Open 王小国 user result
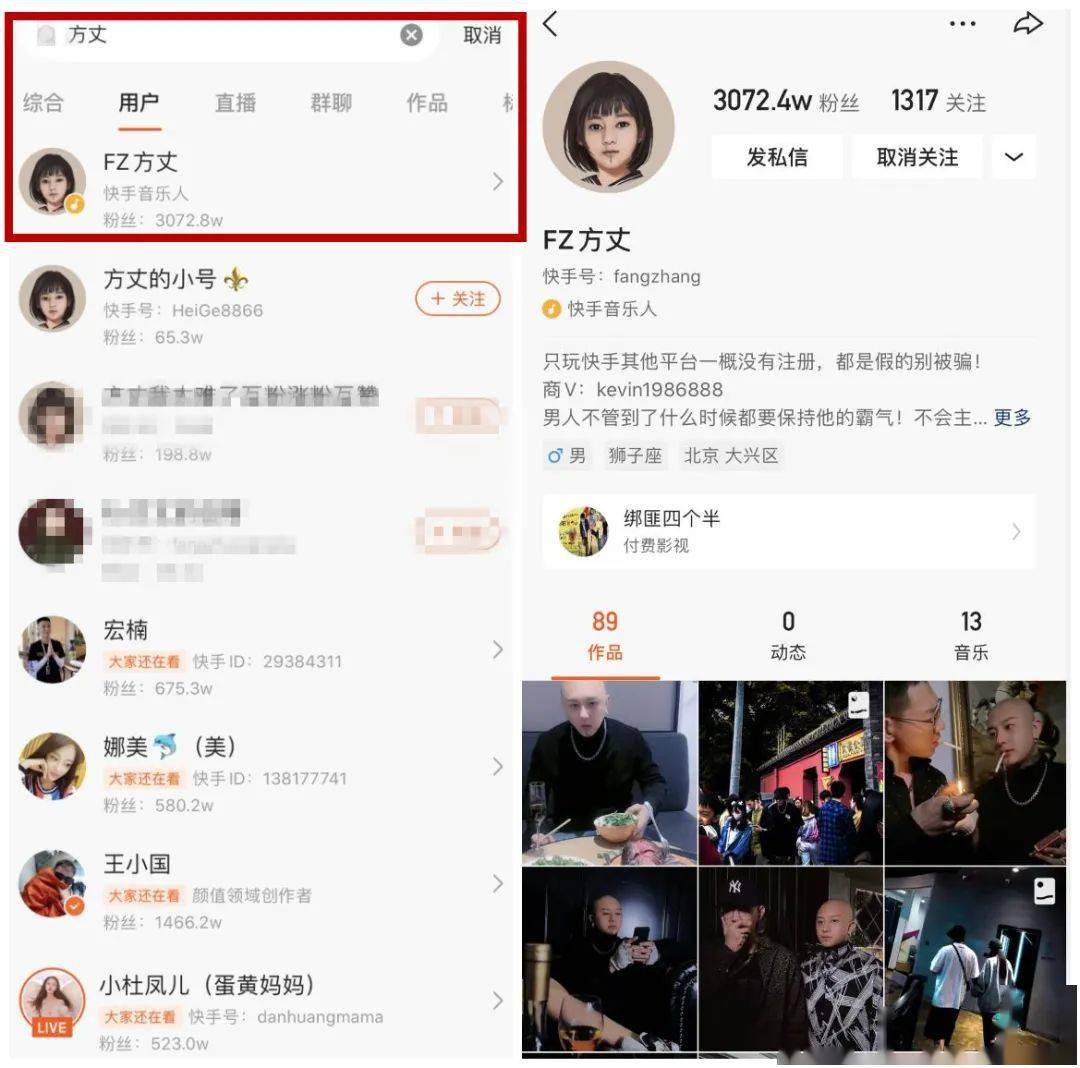 tap(260, 885)
